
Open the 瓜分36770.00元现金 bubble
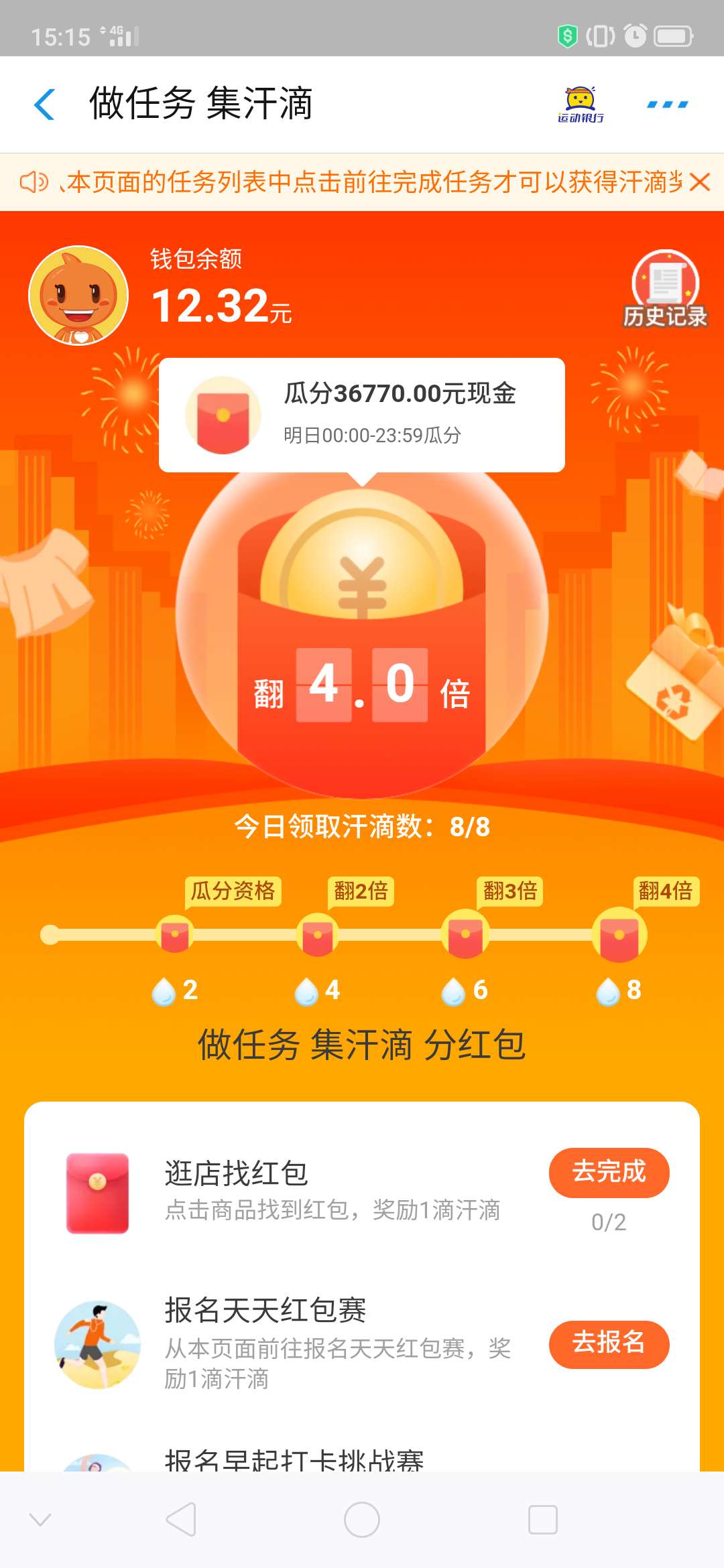[x=362, y=412]
